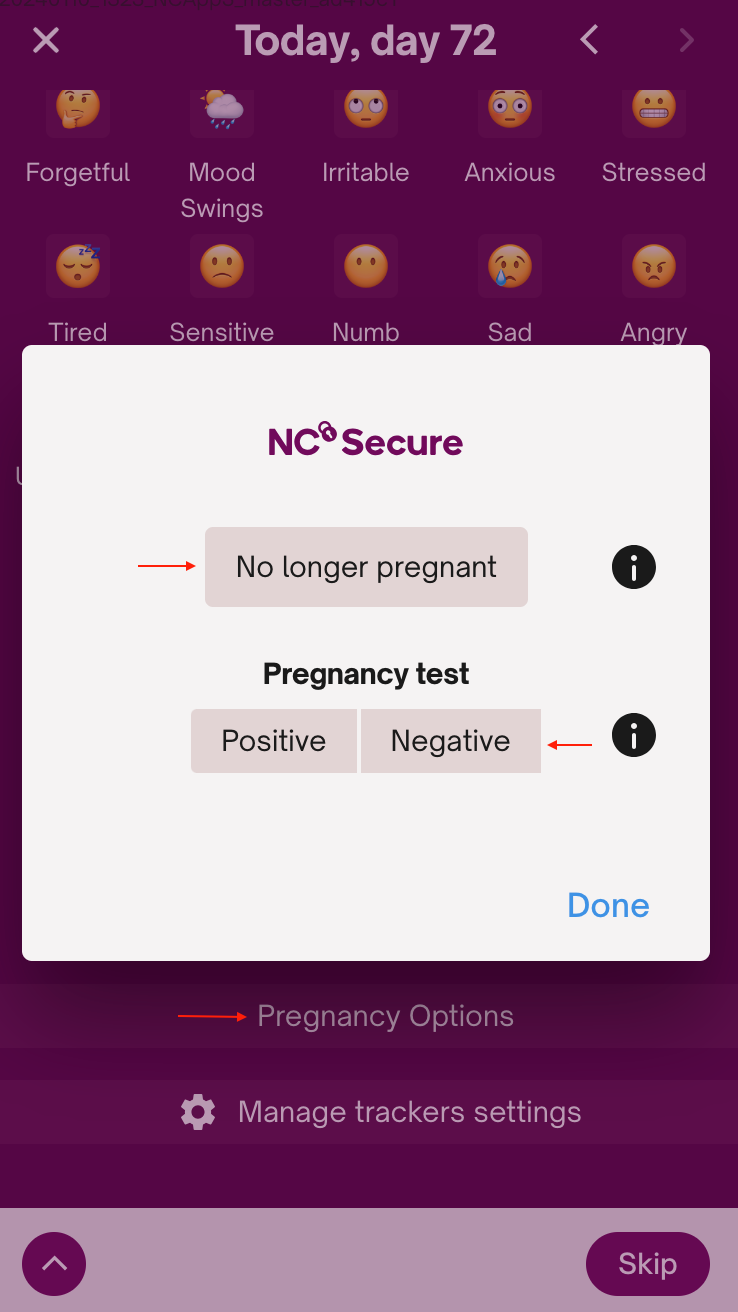Viewport: 738px width, 1312px height.
Task: Select the Forgetful thinking-face emoji
Action: [77, 112]
